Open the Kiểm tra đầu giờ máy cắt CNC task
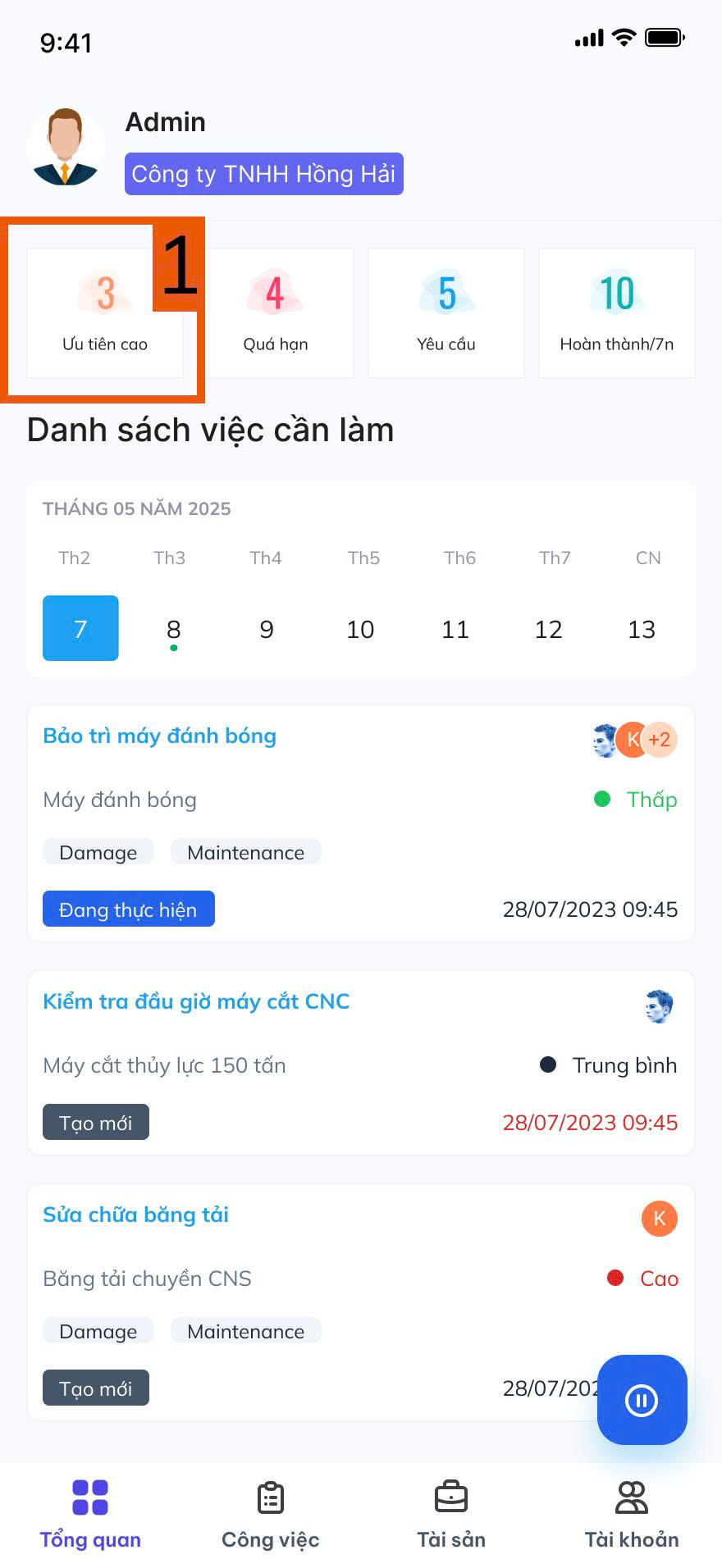Screen dimensions: 722x1568 pyautogui.click(x=196, y=1001)
